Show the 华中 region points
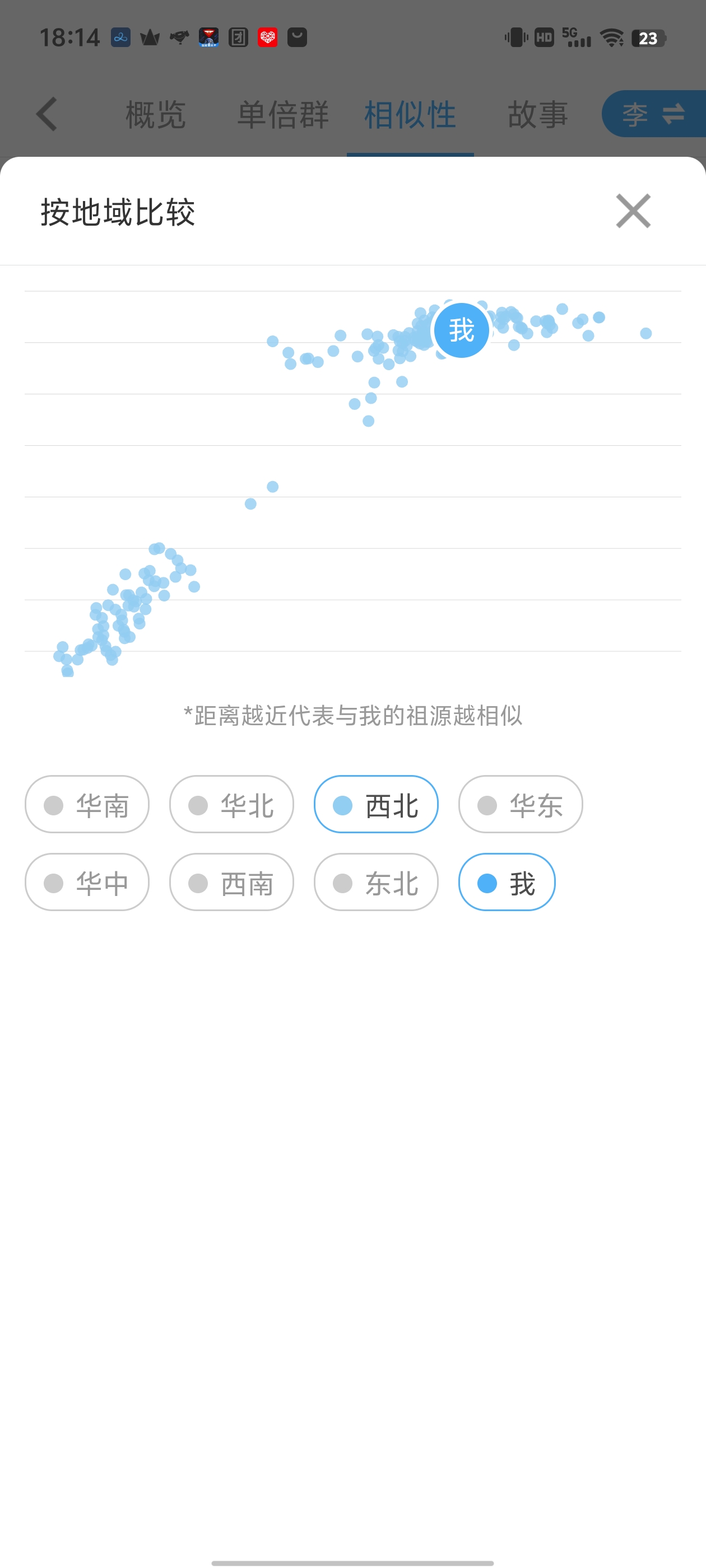This screenshot has width=706, height=1568. [x=87, y=882]
